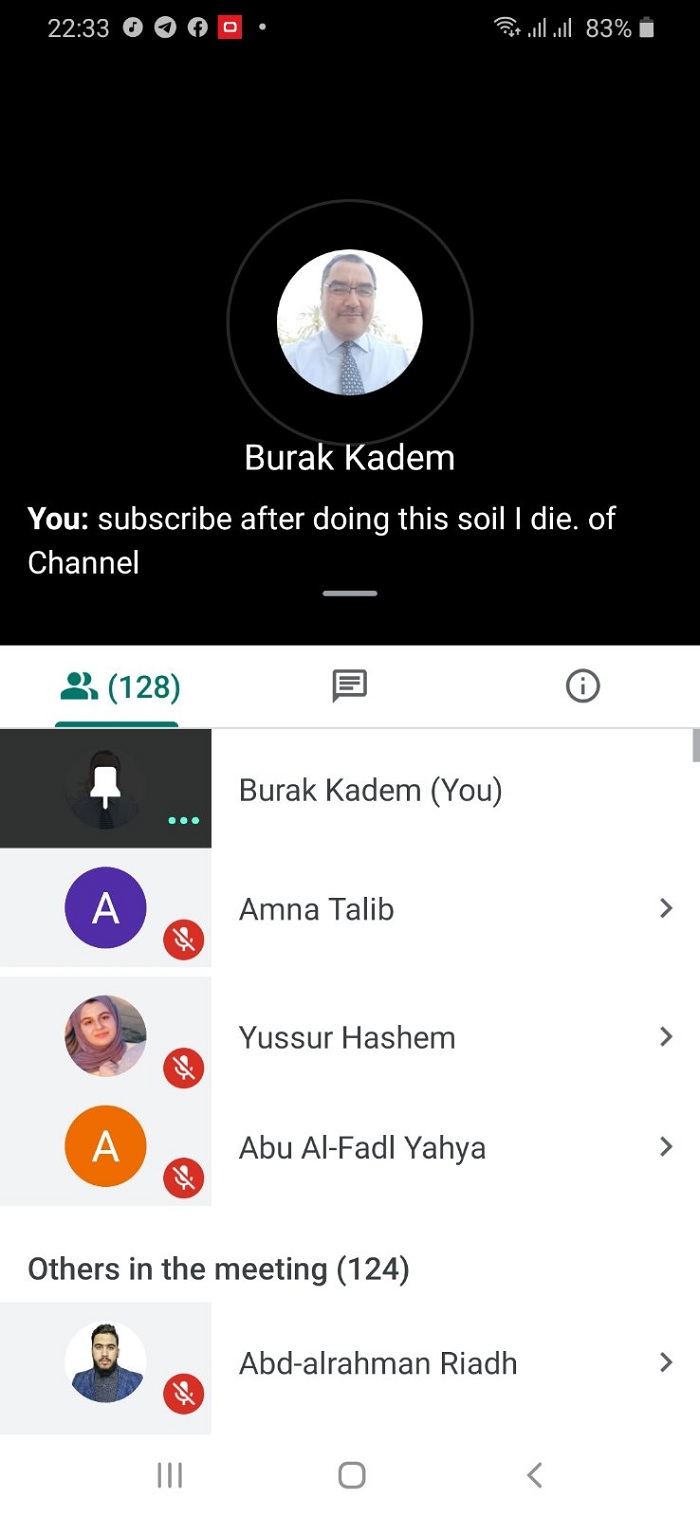Tap the panel drag handle

(x=349, y=594)
